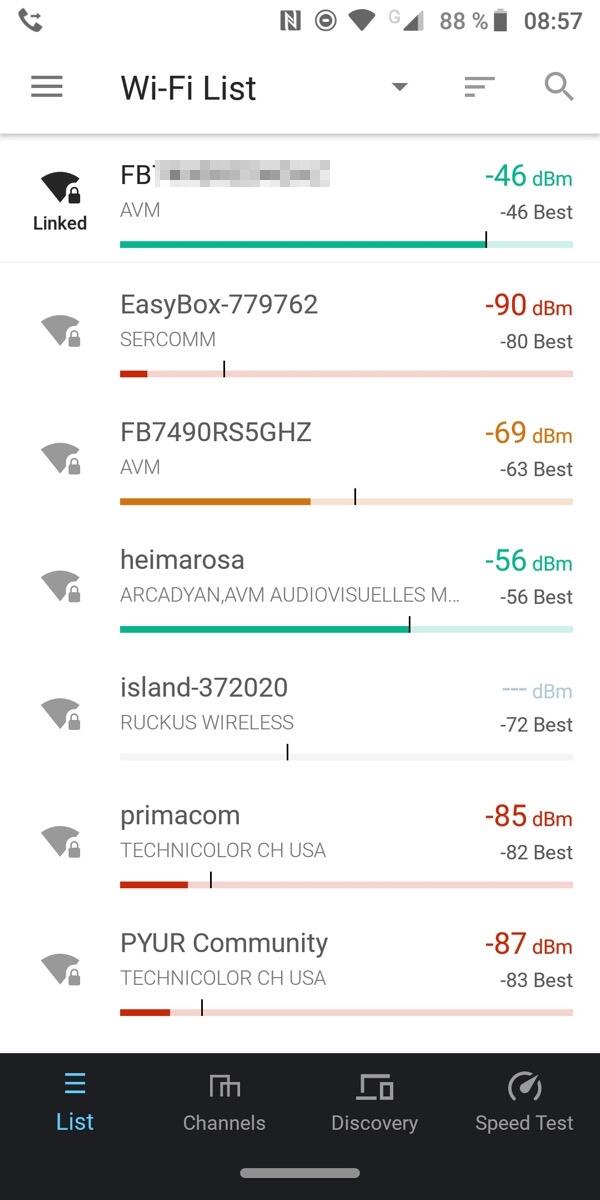Image resolution: width=600 pixels, height=1200 pixels.
Task: View details for FB7490RS5GHZ
Action: click(x=300, y=454)
